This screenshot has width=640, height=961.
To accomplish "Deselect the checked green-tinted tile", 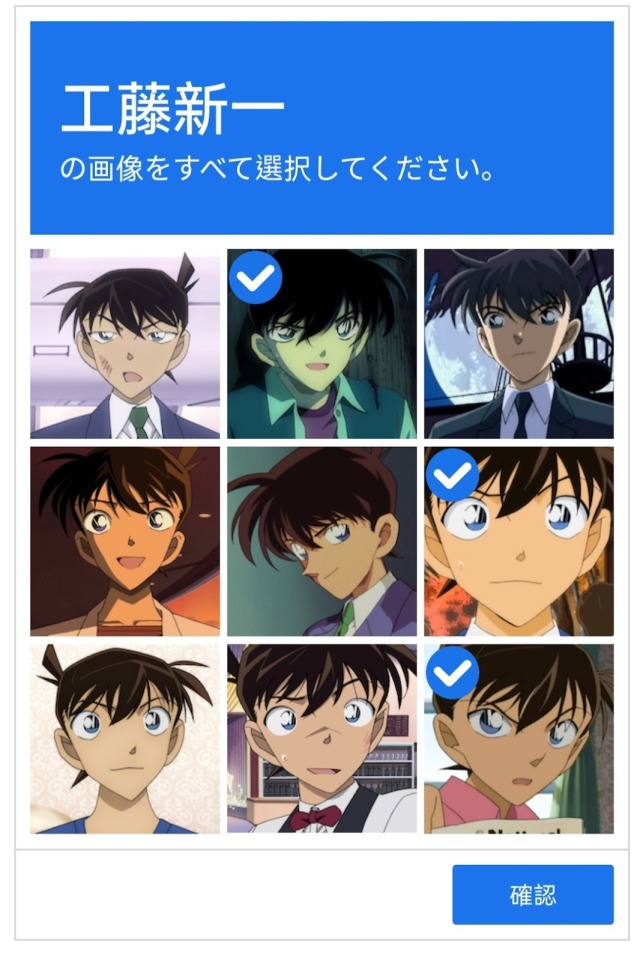I will [x=321, y=344].
